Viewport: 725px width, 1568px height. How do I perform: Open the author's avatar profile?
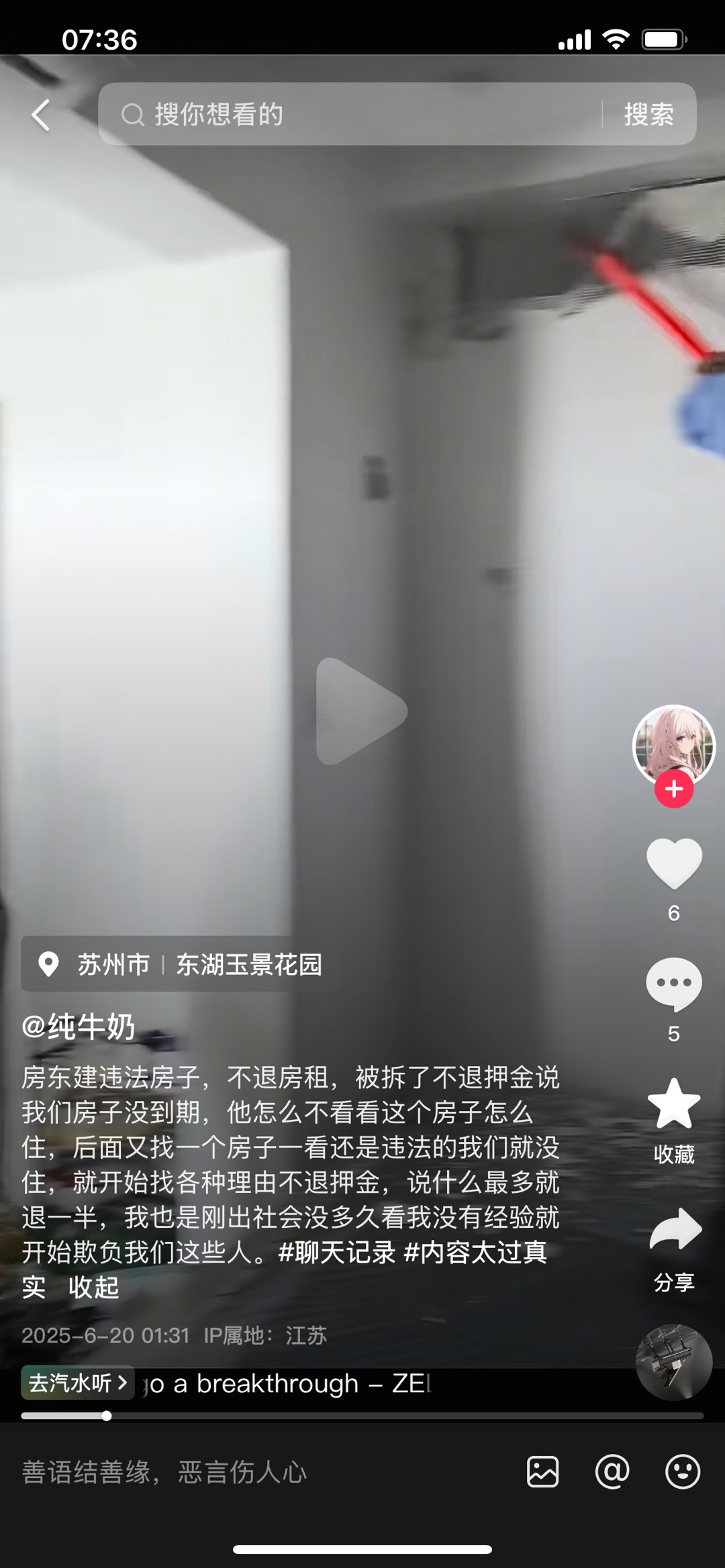pos(674,743)
